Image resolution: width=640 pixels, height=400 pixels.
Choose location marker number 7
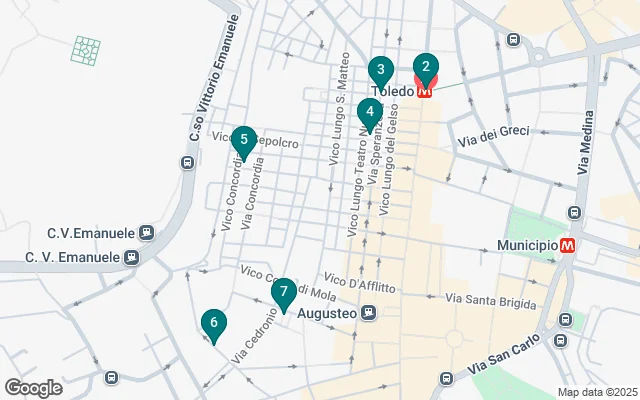coord(284,294)
